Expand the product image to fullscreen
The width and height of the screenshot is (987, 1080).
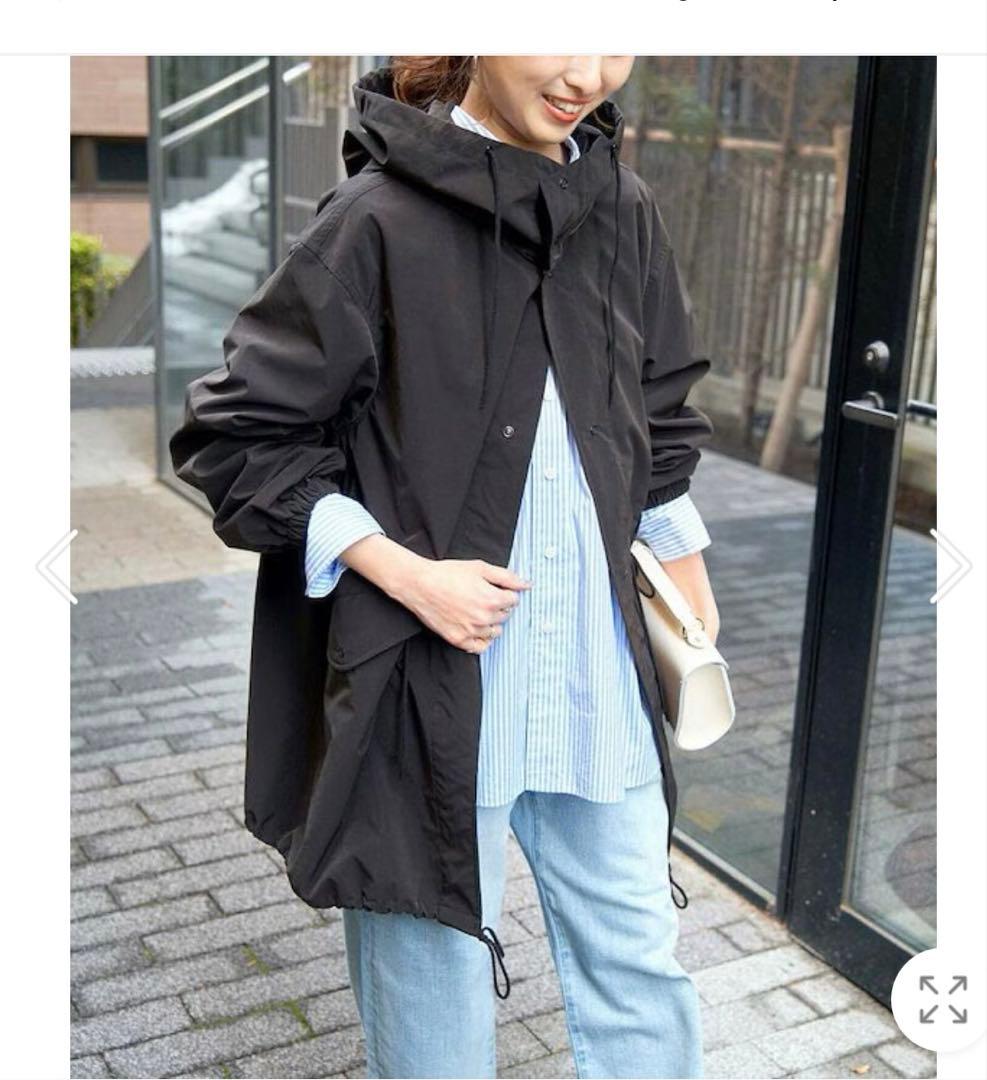coord(942,999)
